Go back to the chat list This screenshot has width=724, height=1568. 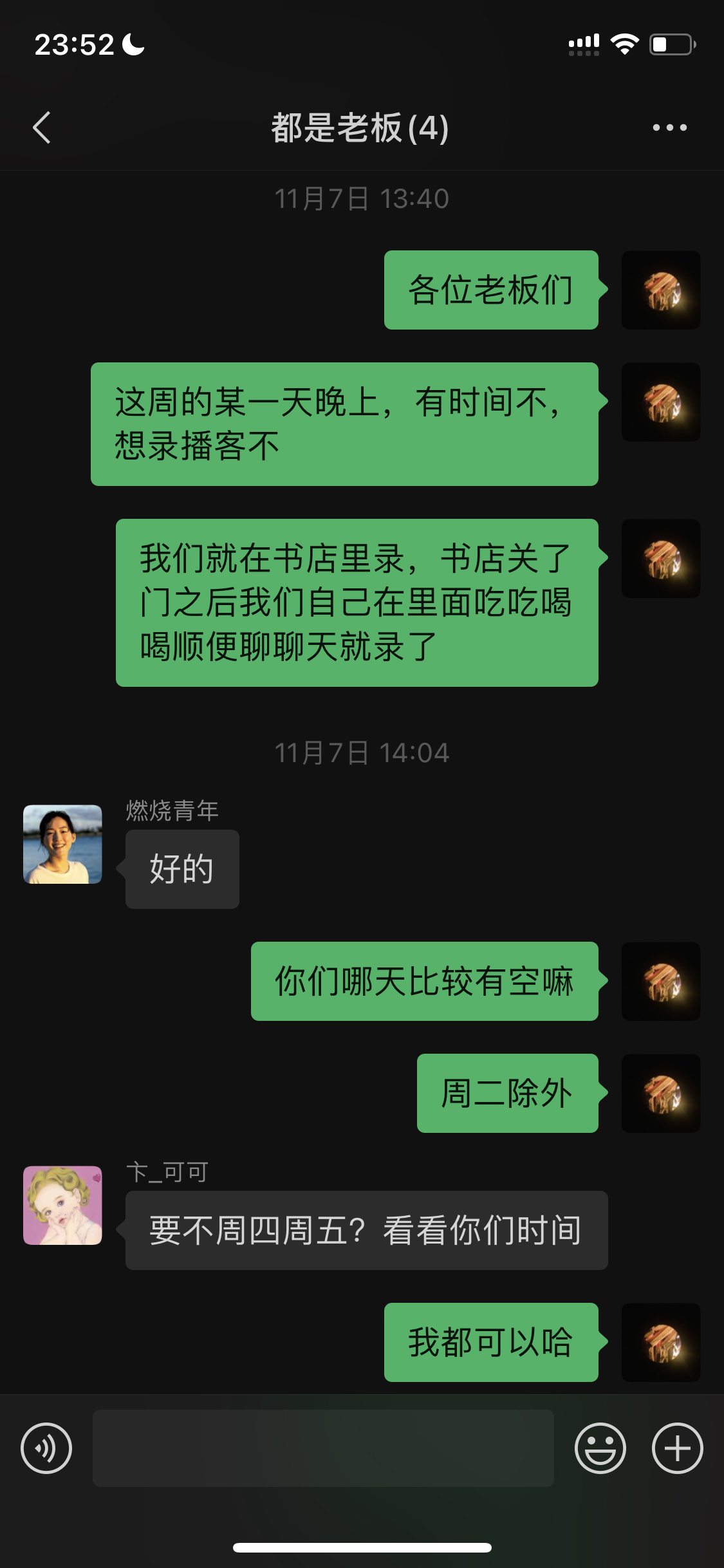[42, 127]
